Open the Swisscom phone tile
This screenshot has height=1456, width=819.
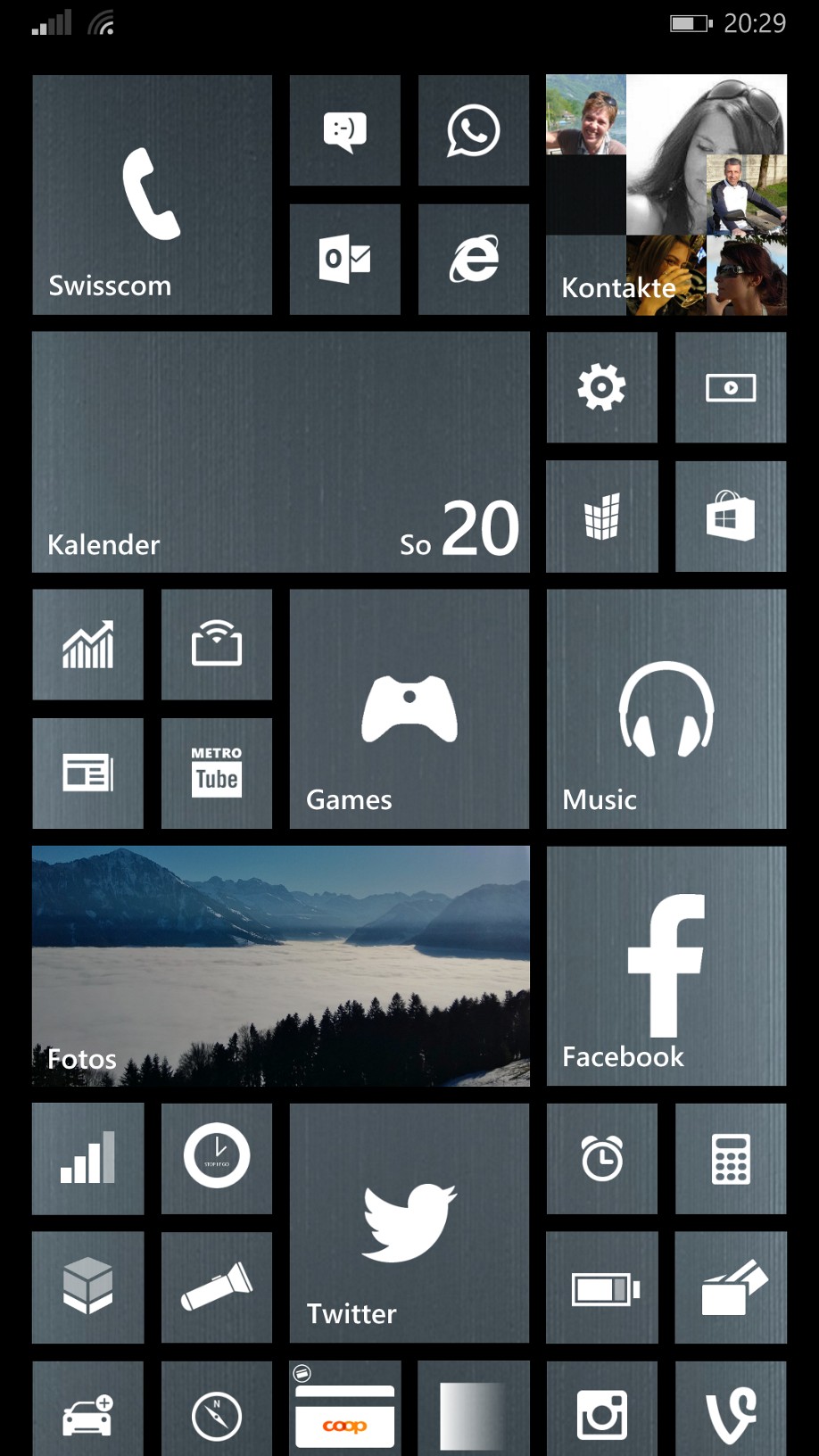coord(152,194)
